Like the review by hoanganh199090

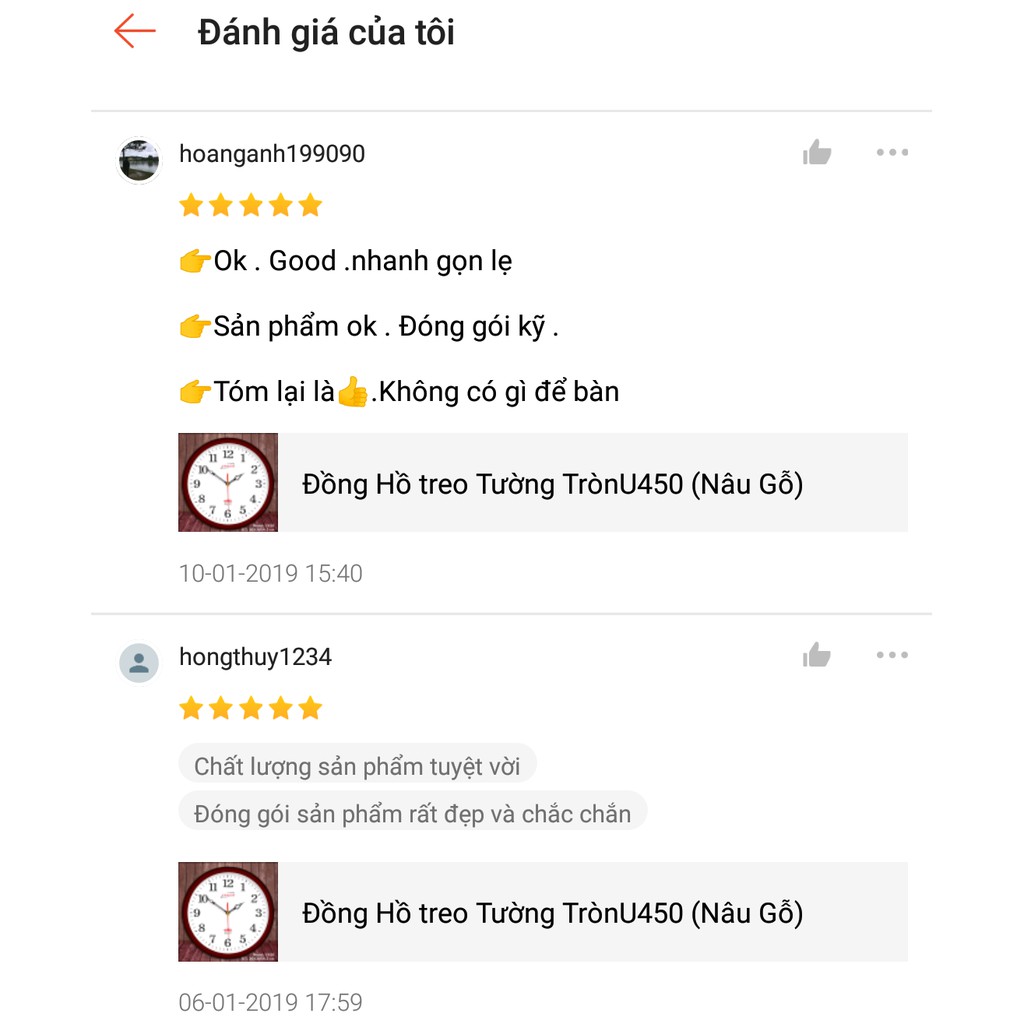(817, 153)
